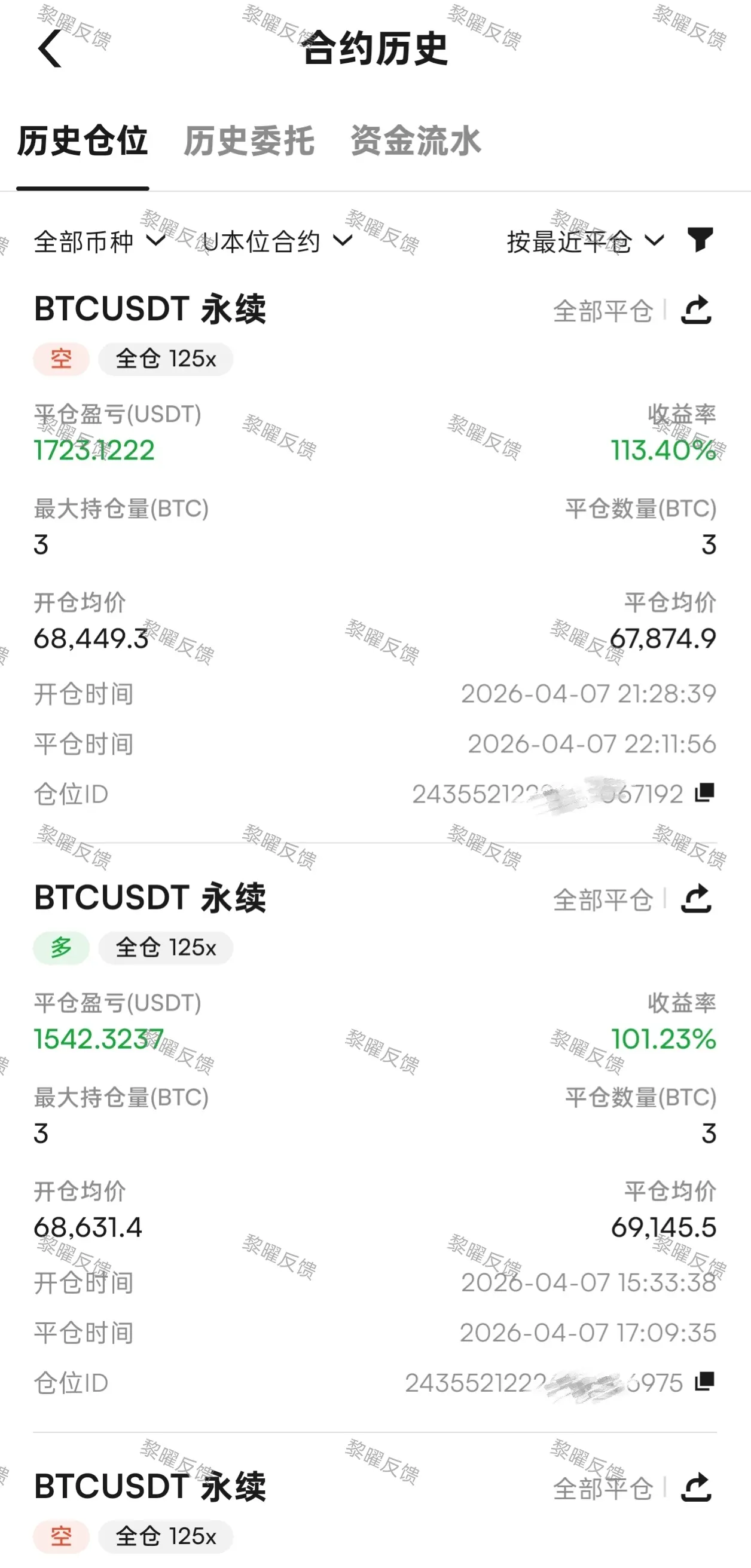The height and width of the screenshot is (1568, 751).
Task: Share the last BTCUSDT 空 position
Action: pyautogui.click(x=696, y=1488)
